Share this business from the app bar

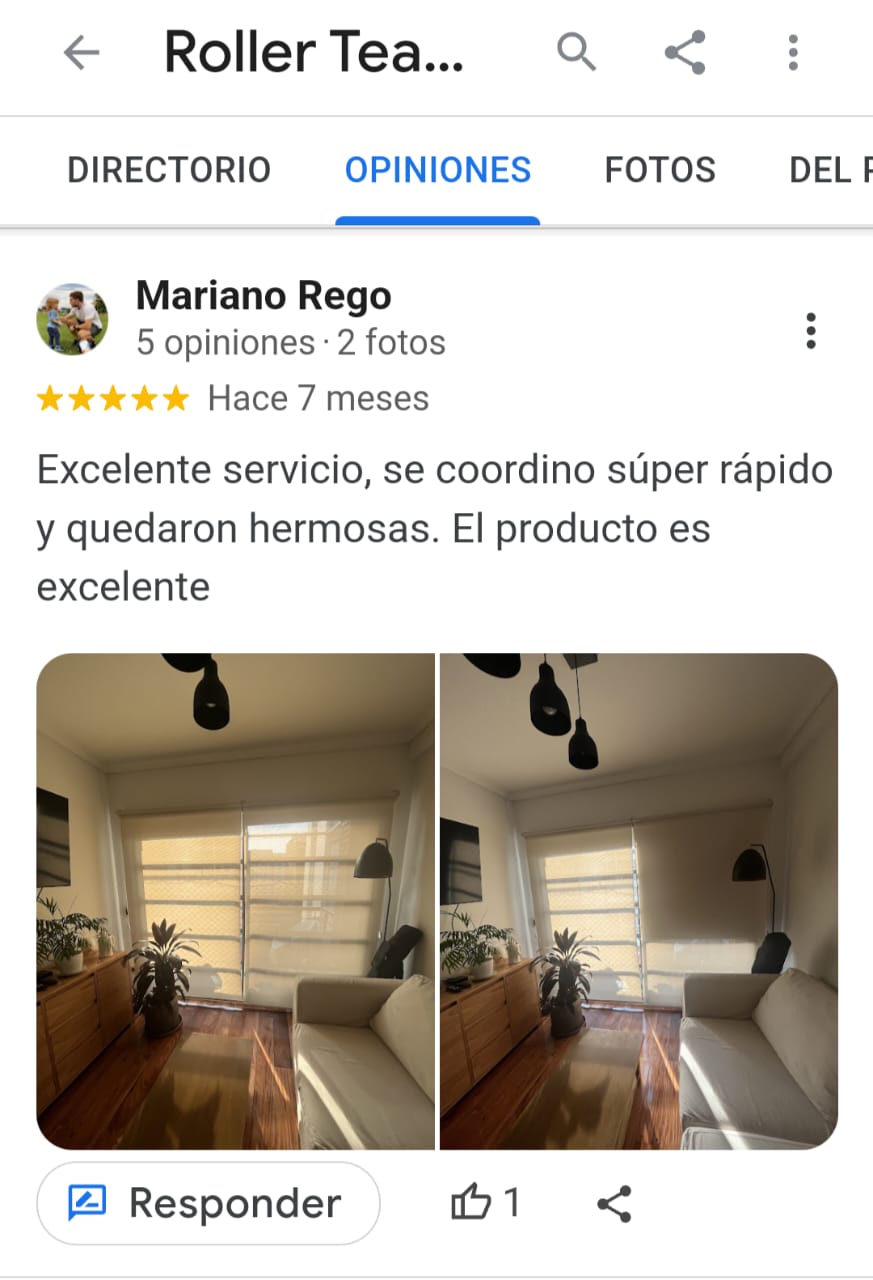[685, 52]
